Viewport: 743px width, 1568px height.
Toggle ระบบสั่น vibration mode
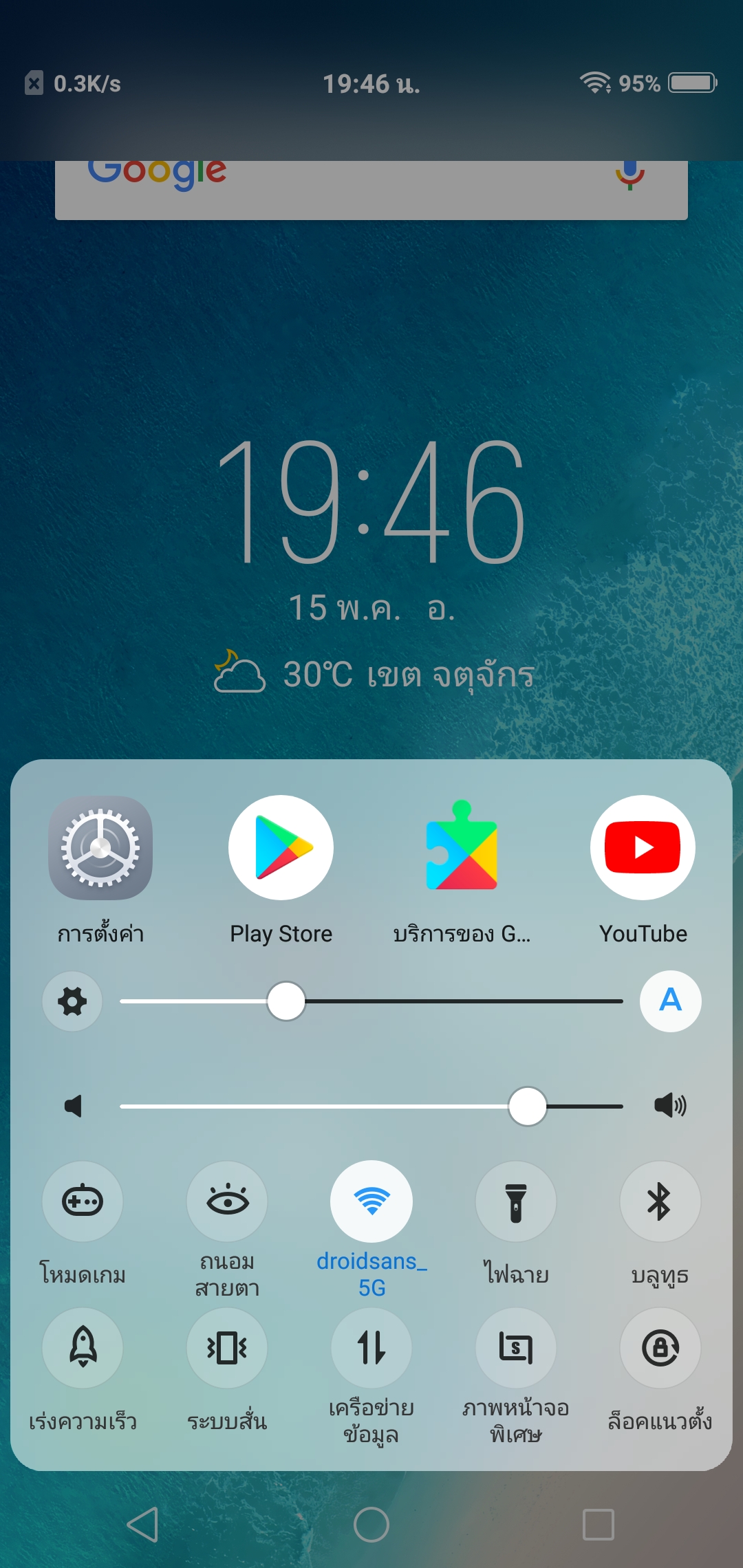point(227,1348)
